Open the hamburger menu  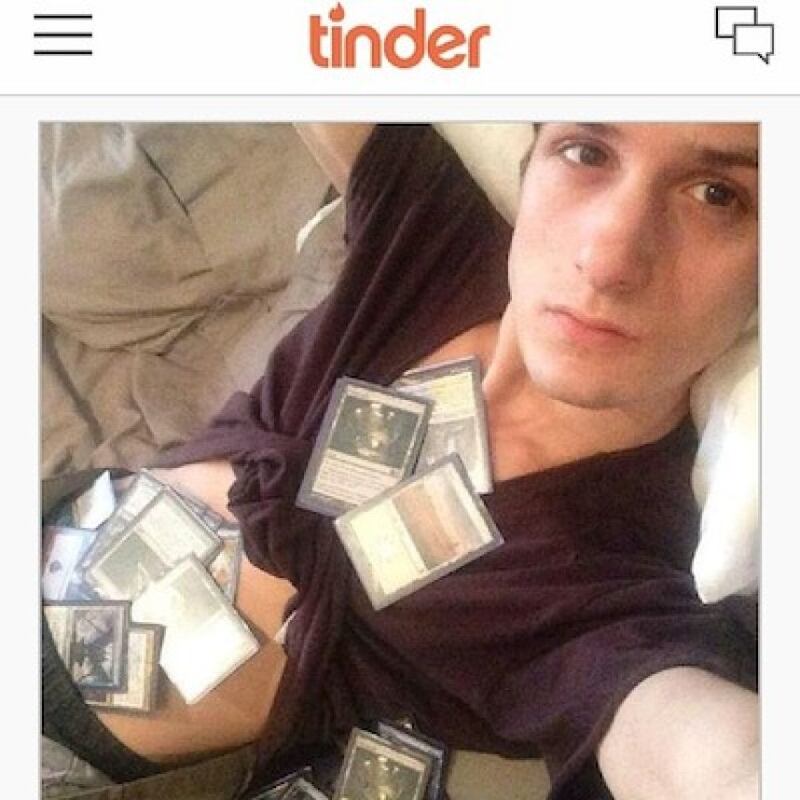tap(63, 35)
